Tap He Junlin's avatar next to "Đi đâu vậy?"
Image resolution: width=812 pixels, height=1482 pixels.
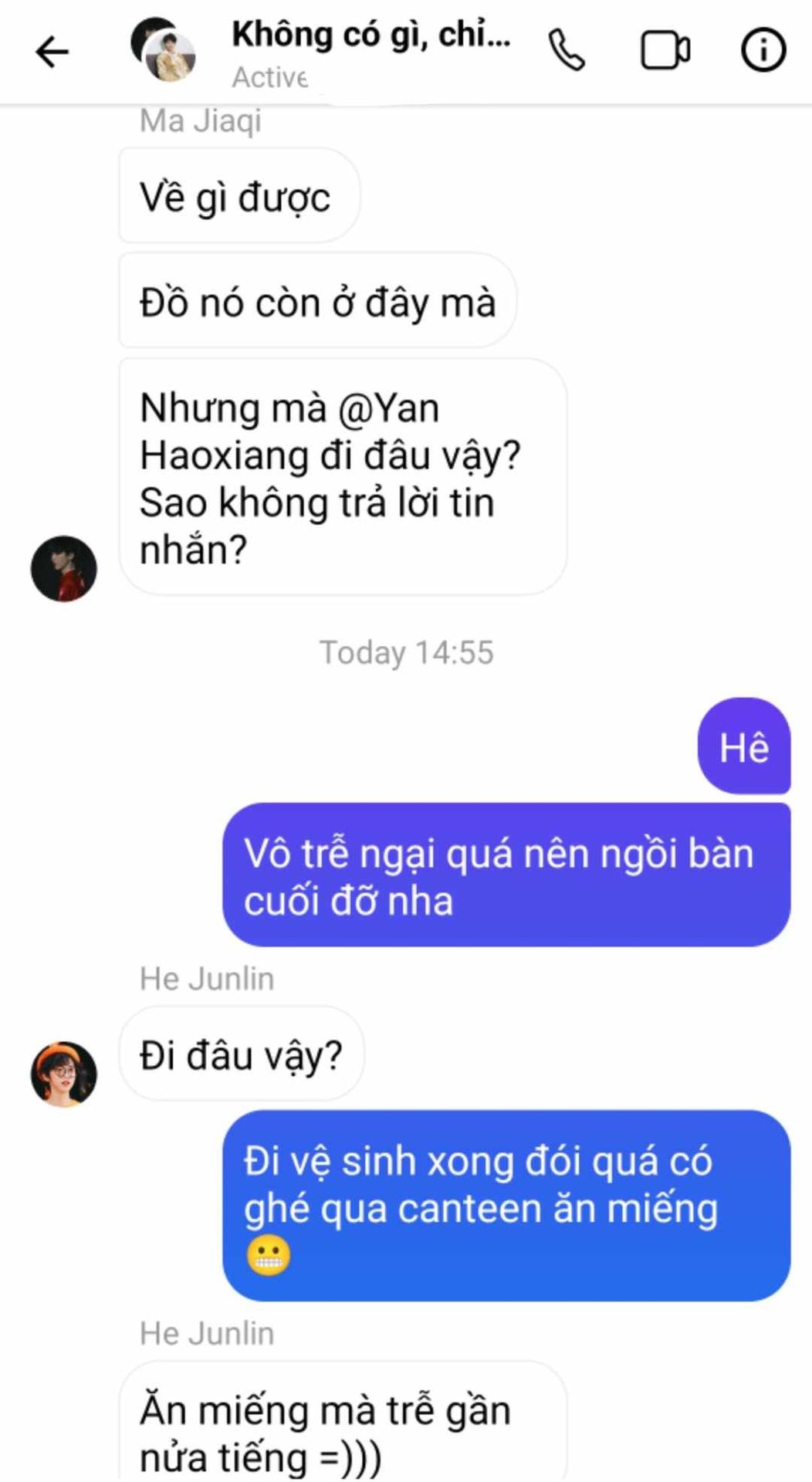[63, 1074]
